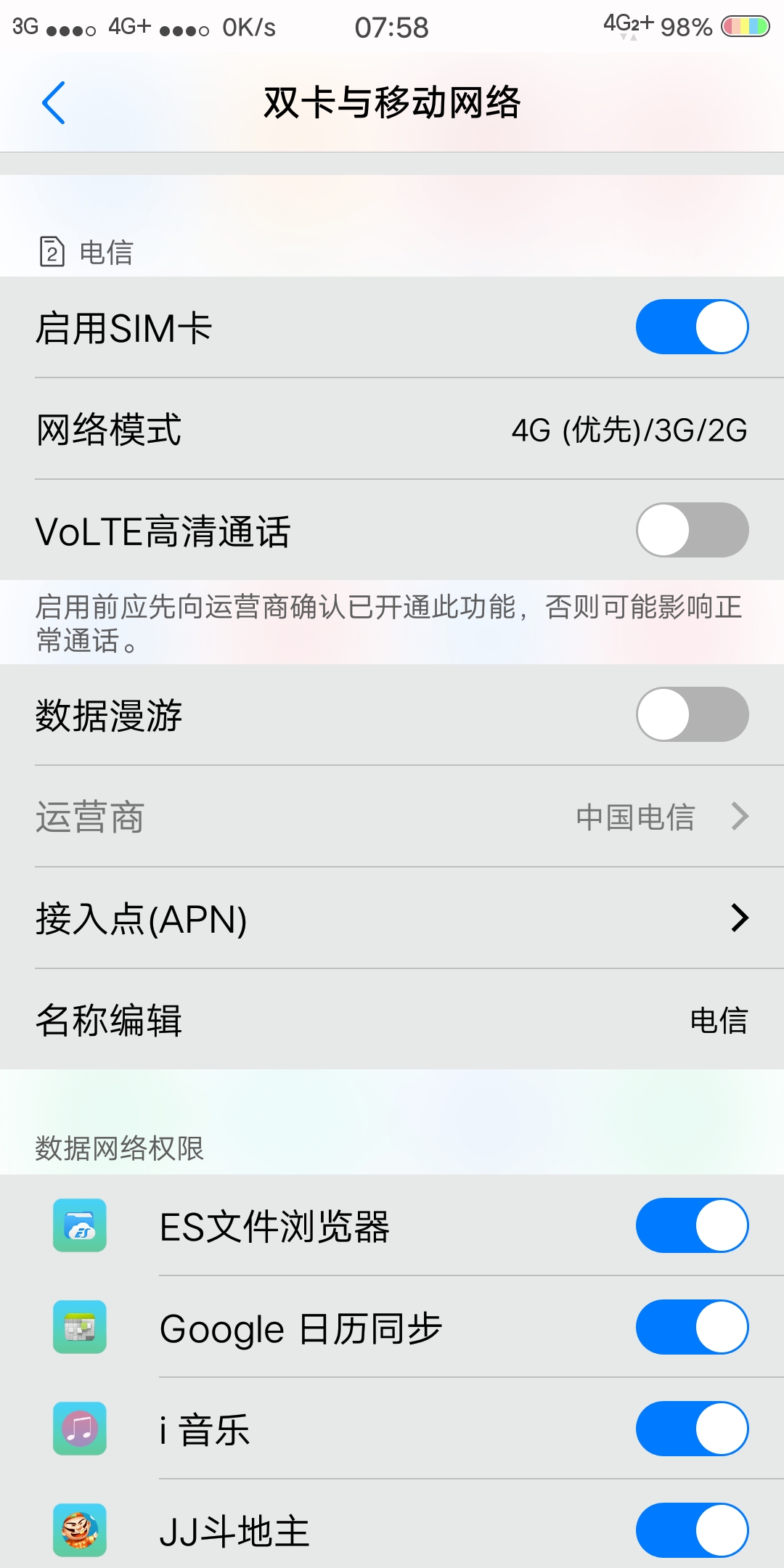Open 网络模式 network mode setting
Screen dimensions: 784x1568
392,429
